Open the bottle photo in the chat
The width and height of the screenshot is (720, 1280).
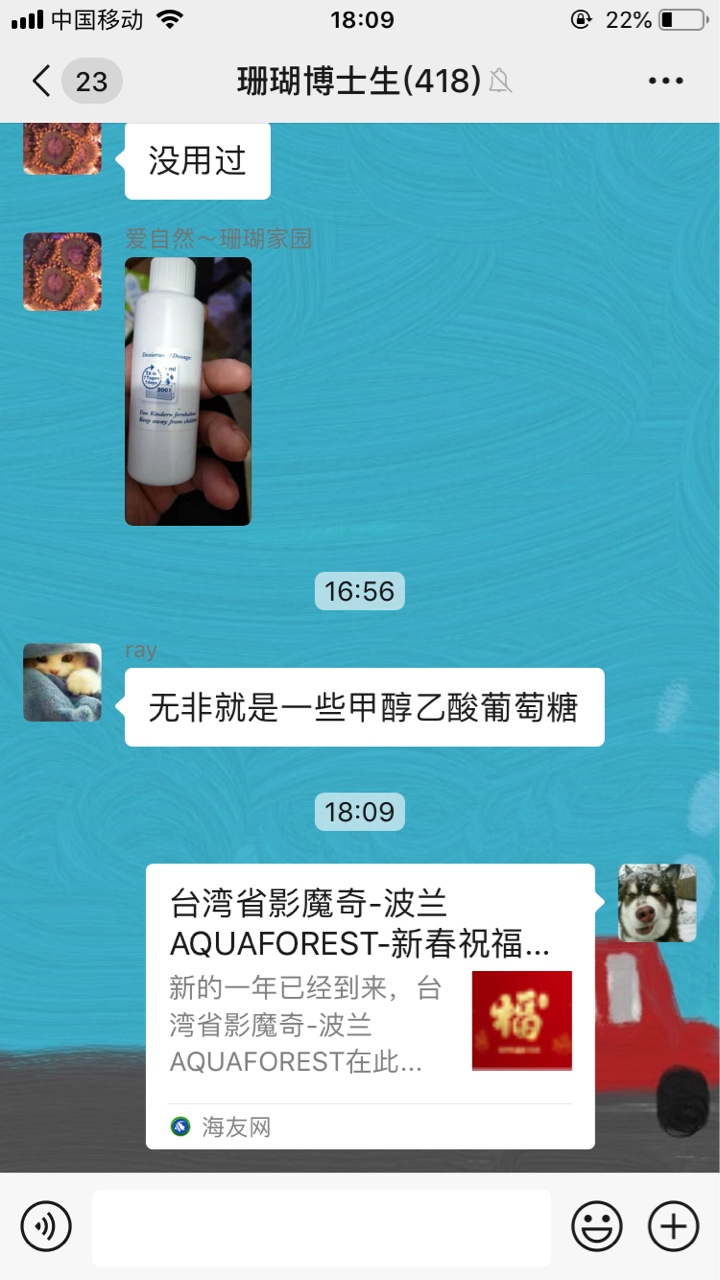coord(188,391)
